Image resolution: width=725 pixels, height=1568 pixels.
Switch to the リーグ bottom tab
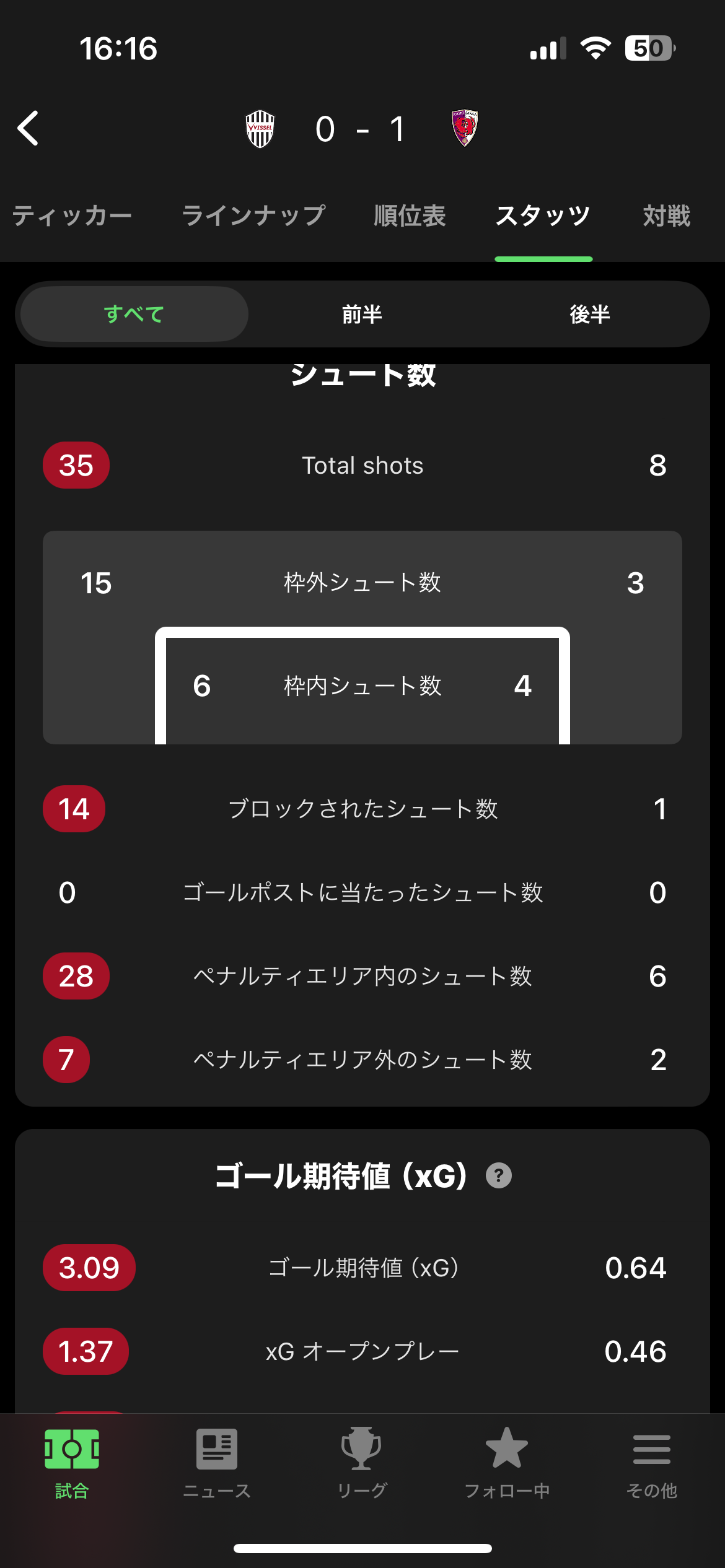tap(362, 1464)
